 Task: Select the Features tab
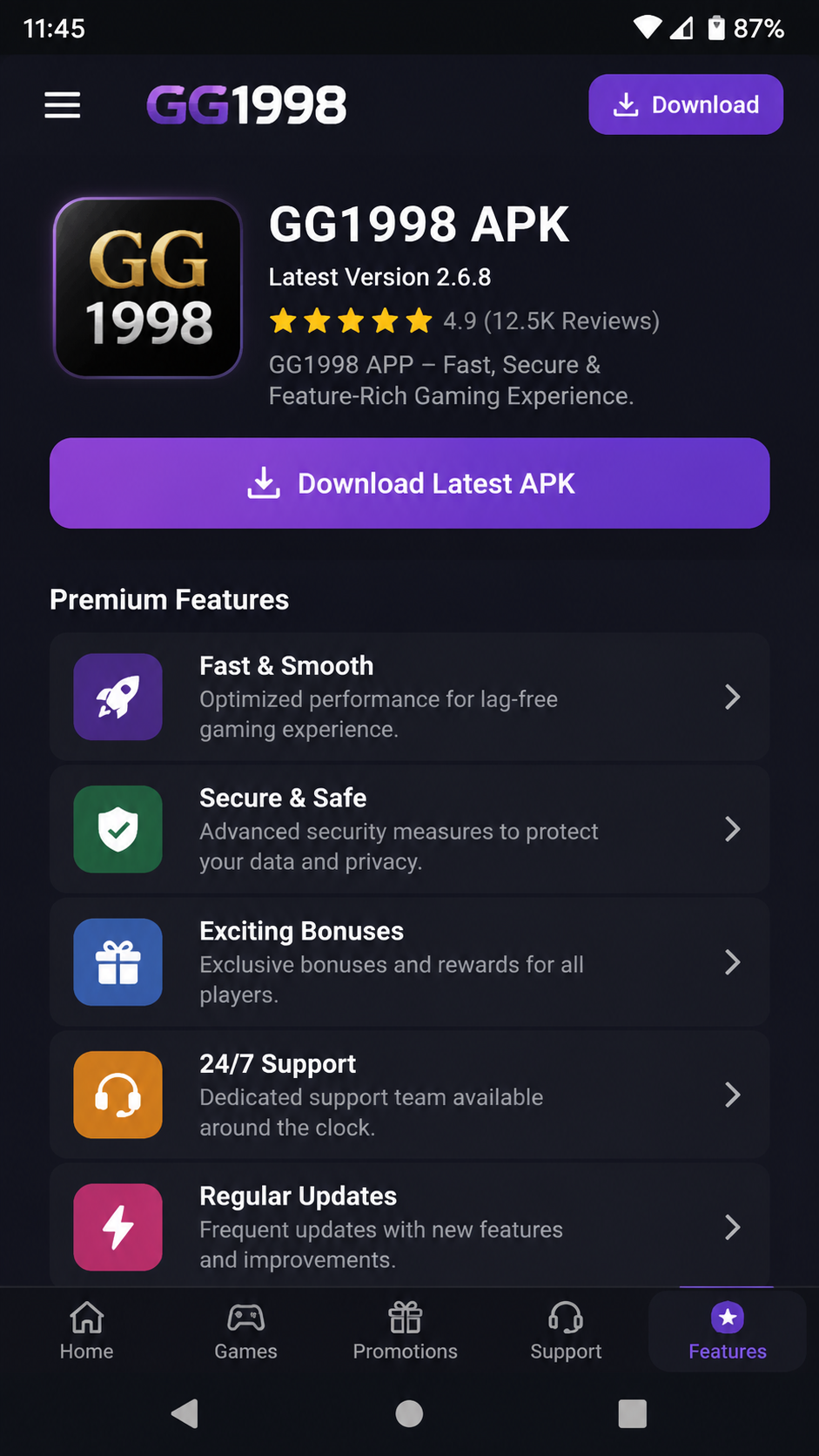coord(728,1331)
